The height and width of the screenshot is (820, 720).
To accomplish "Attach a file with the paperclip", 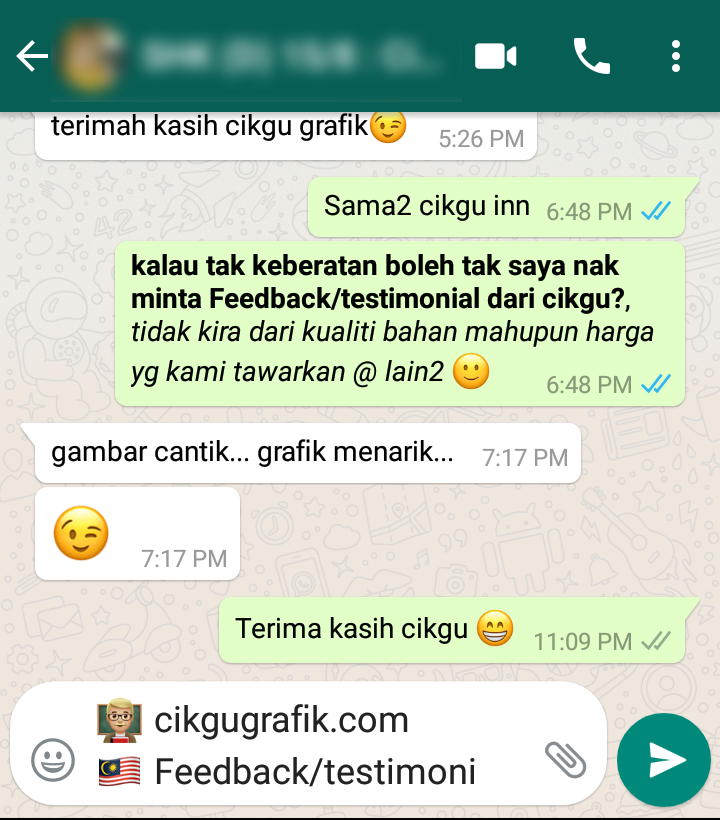I will click(565, 760).
